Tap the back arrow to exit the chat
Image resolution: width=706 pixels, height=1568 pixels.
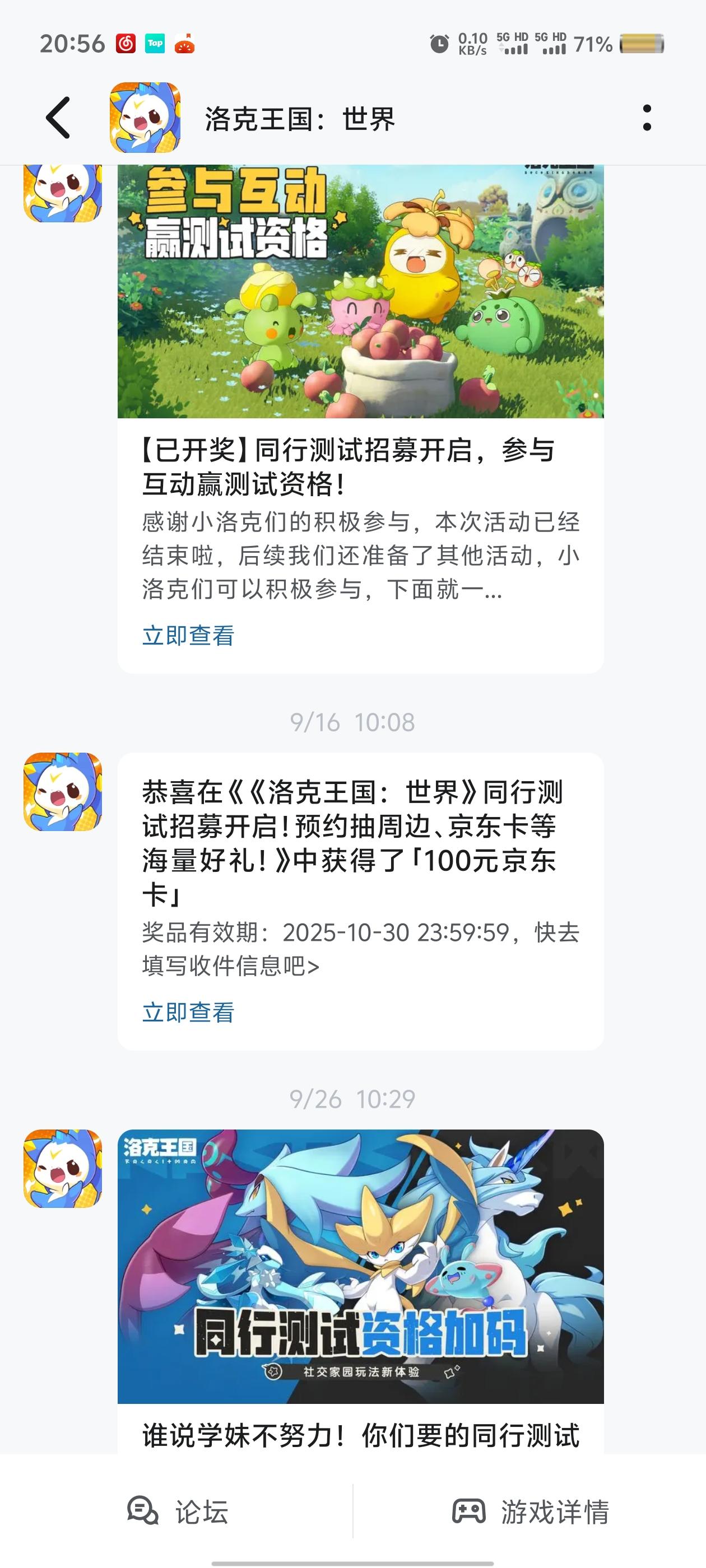click(x=58, y=118)
